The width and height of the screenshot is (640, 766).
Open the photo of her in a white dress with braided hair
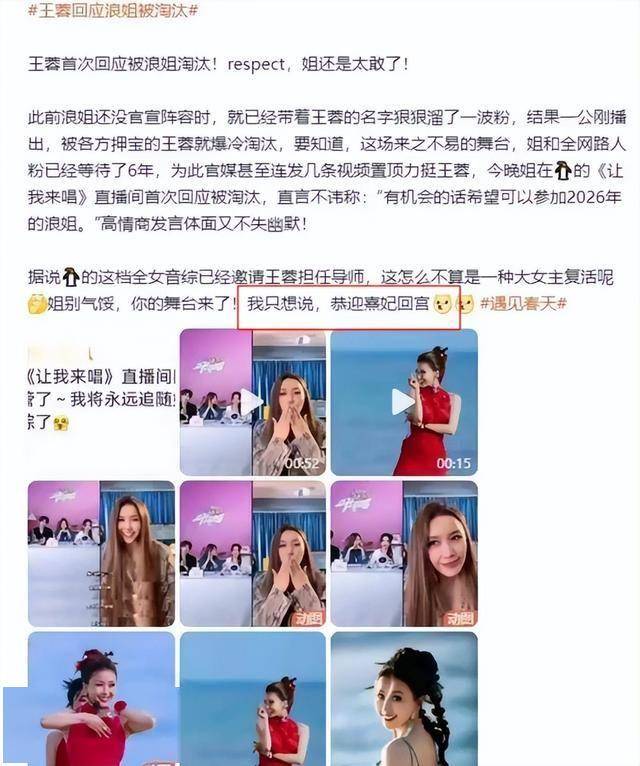point(403,700)
